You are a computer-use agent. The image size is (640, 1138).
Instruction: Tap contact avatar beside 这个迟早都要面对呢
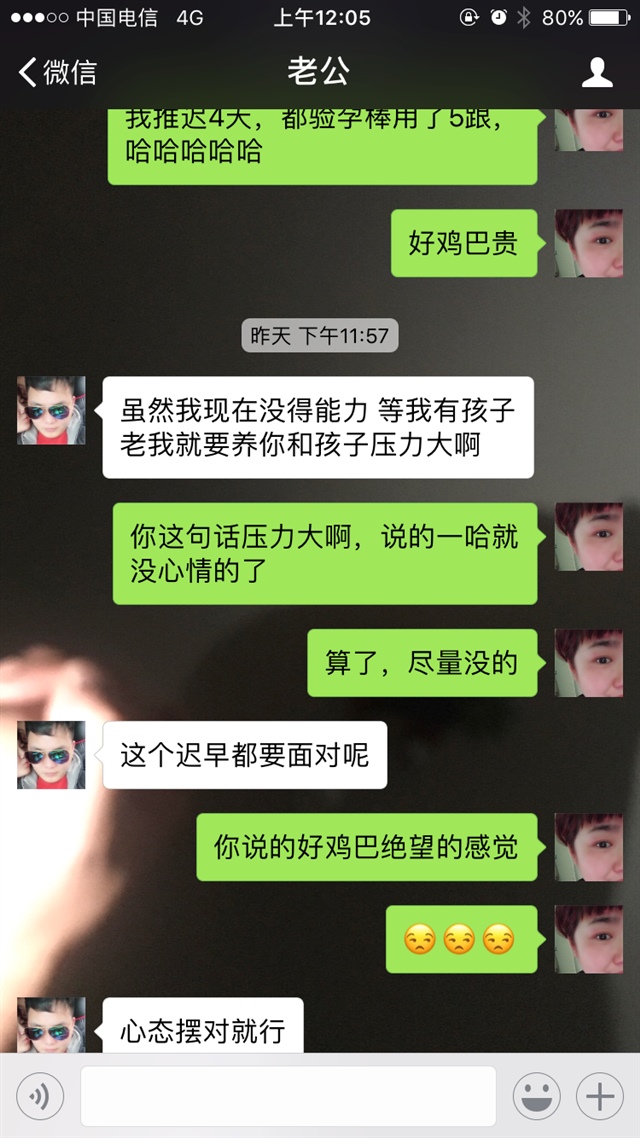[x=51, y=755]
